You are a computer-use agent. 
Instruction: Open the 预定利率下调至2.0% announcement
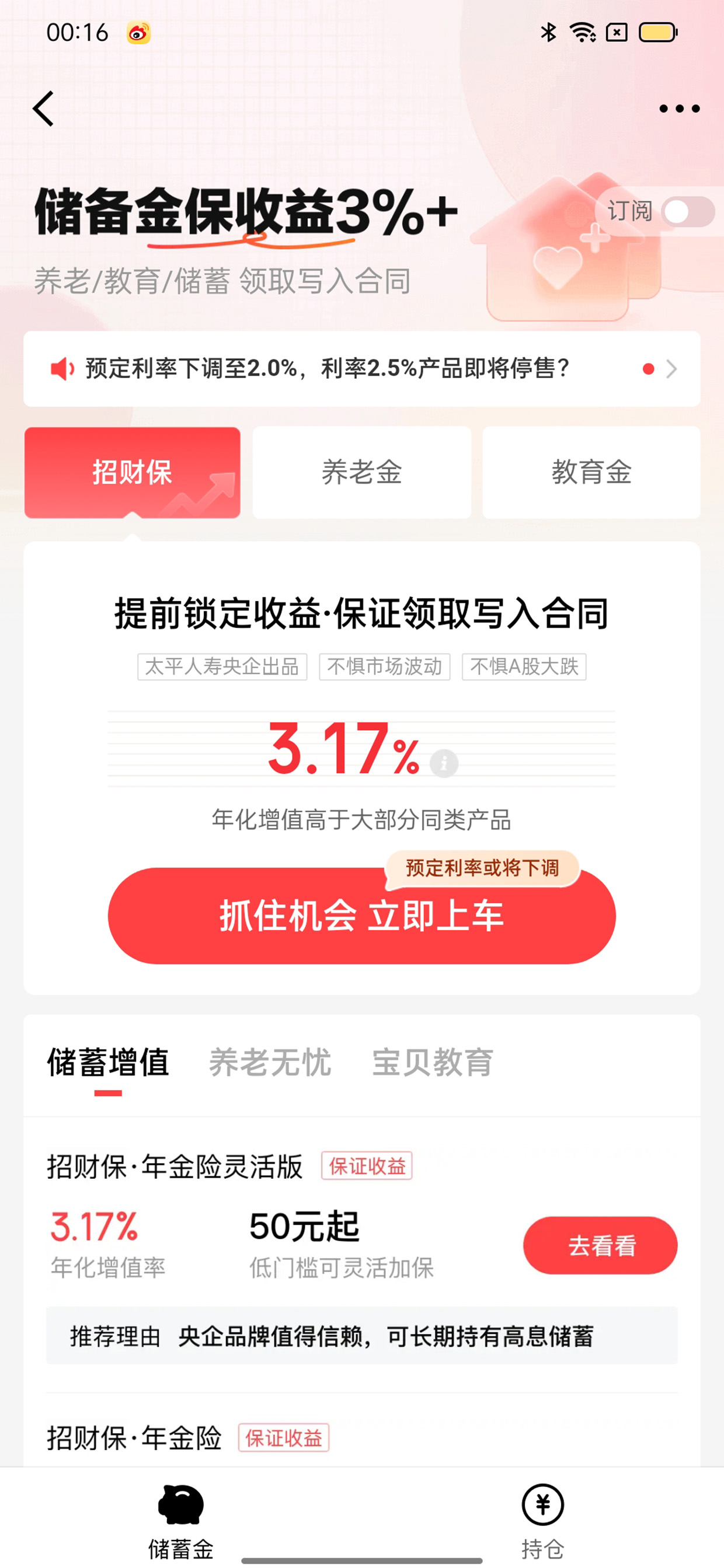[x=361, y=369]
